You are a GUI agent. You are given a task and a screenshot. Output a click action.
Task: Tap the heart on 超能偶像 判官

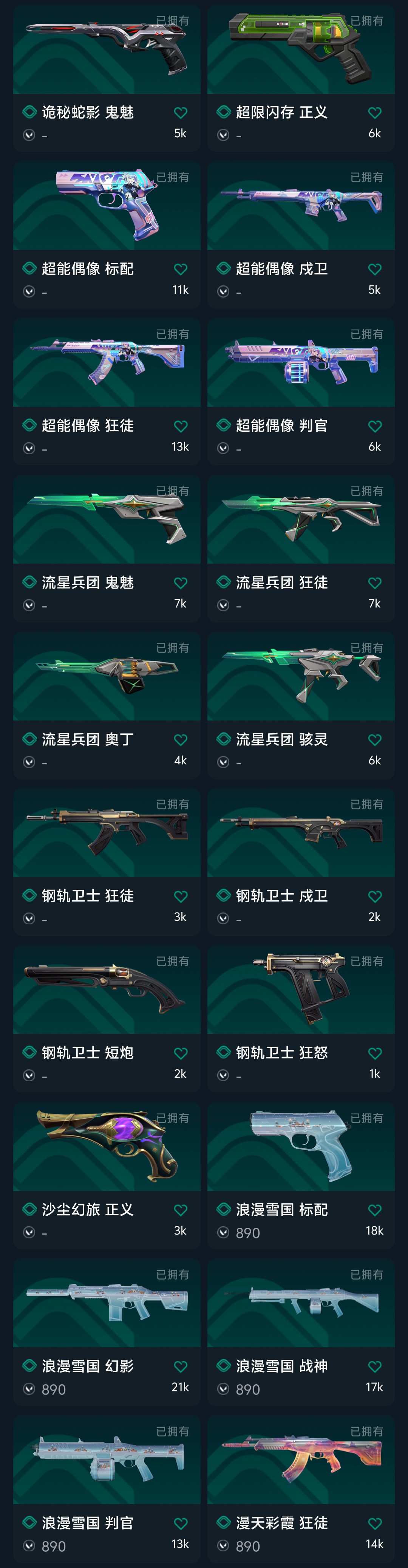click(x=374, y=426)
